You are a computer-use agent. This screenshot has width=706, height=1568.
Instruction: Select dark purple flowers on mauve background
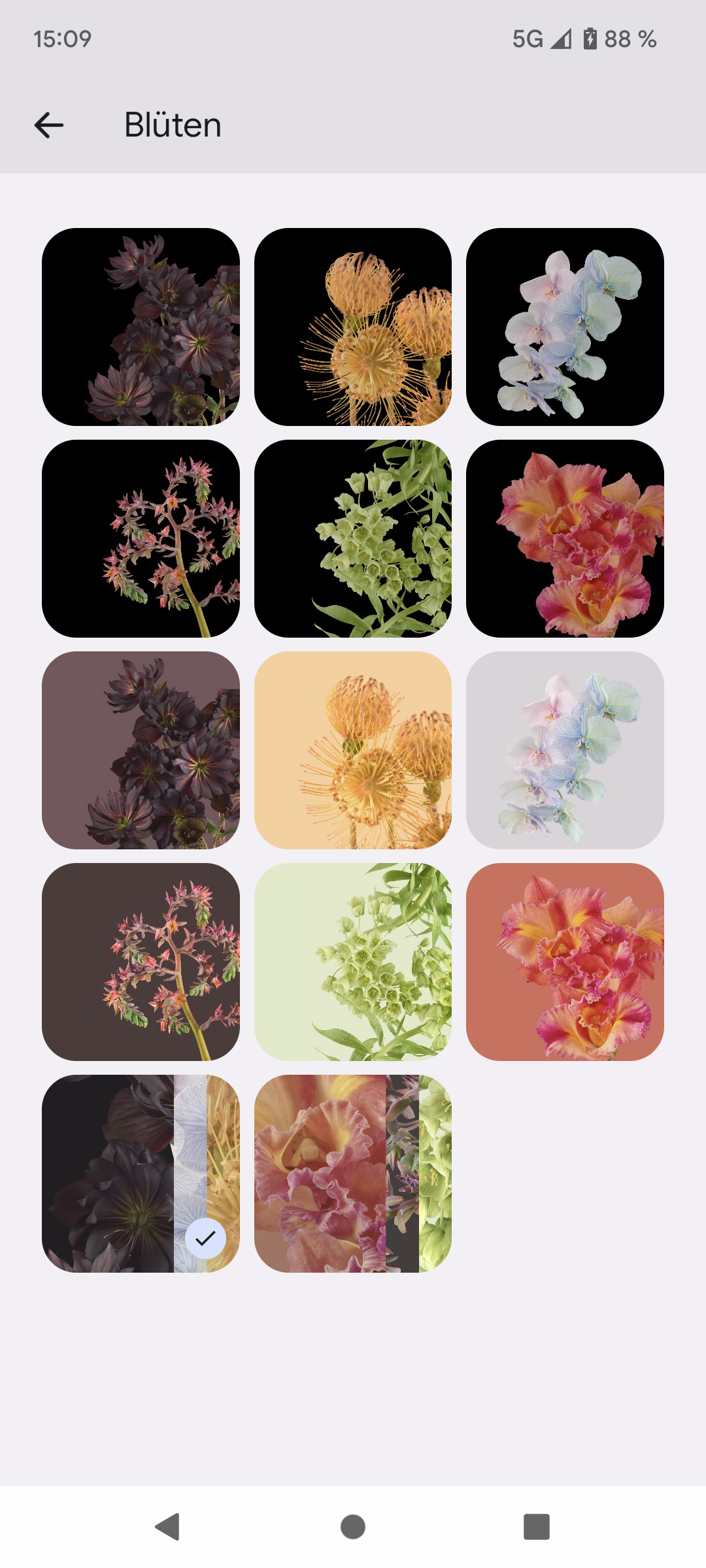click(x=141, y=750)
